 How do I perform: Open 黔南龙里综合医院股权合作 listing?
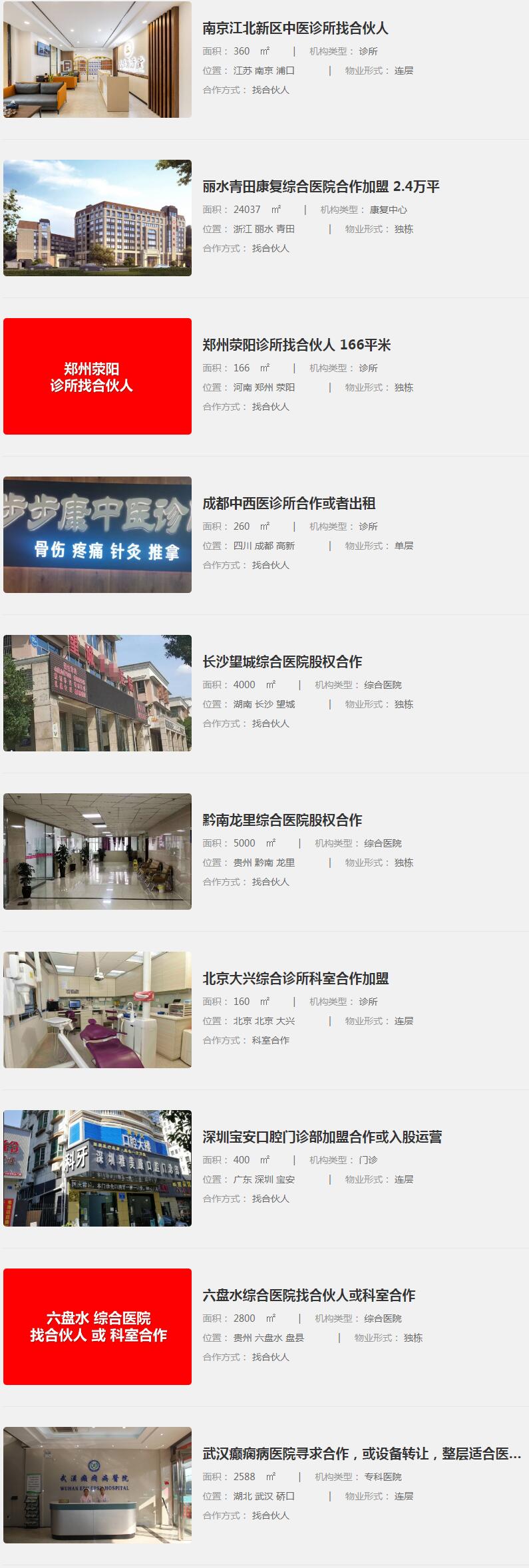(282, 820)
